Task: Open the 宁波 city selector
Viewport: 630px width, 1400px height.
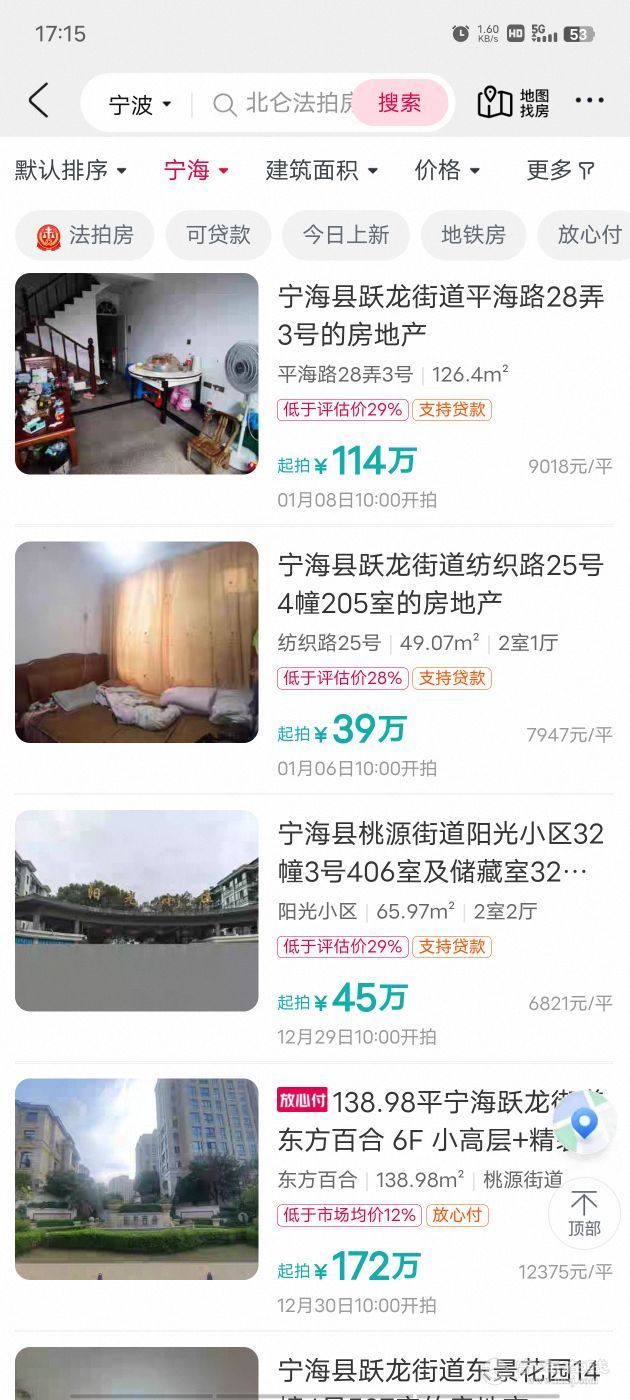Action: point(140,104)
